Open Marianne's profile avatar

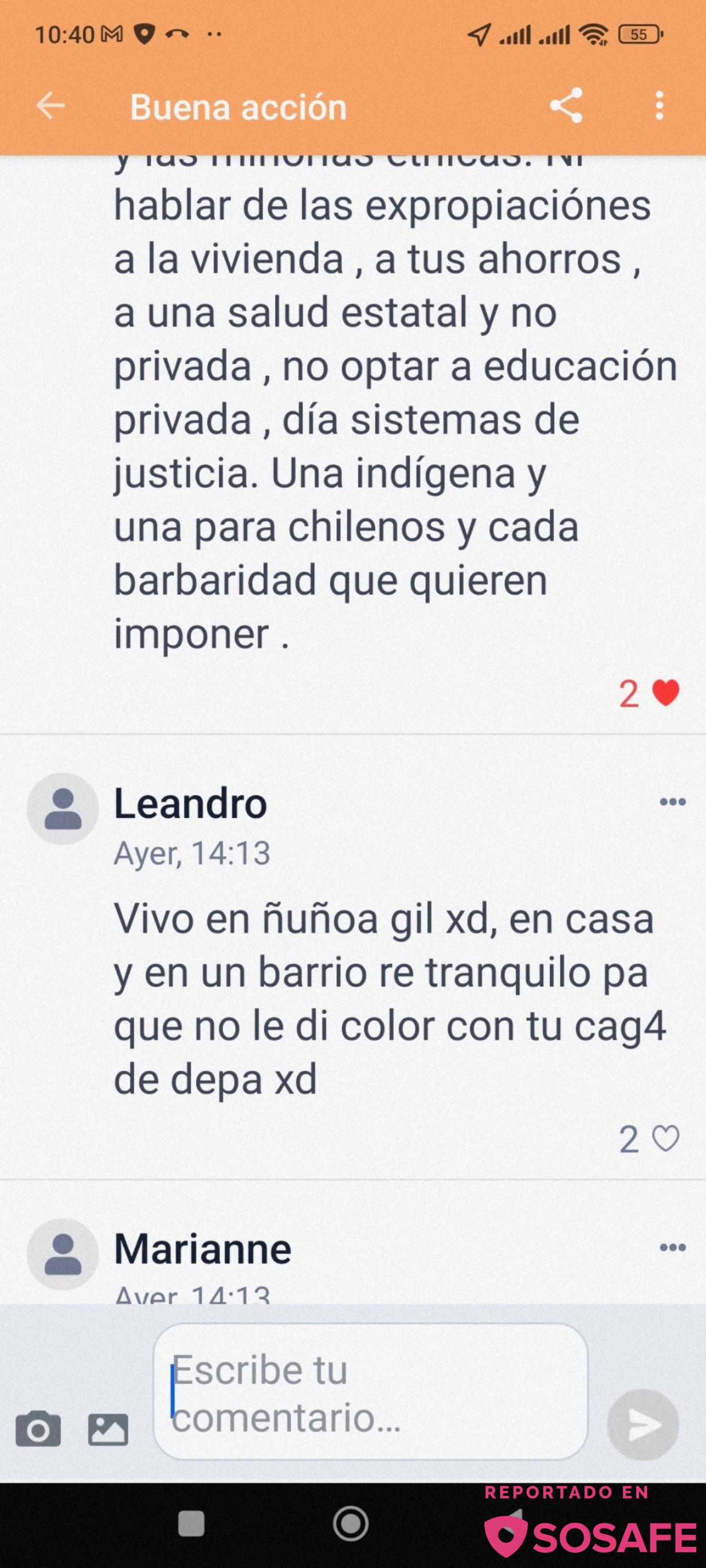pyautogui.click(x=63, y=1254)
